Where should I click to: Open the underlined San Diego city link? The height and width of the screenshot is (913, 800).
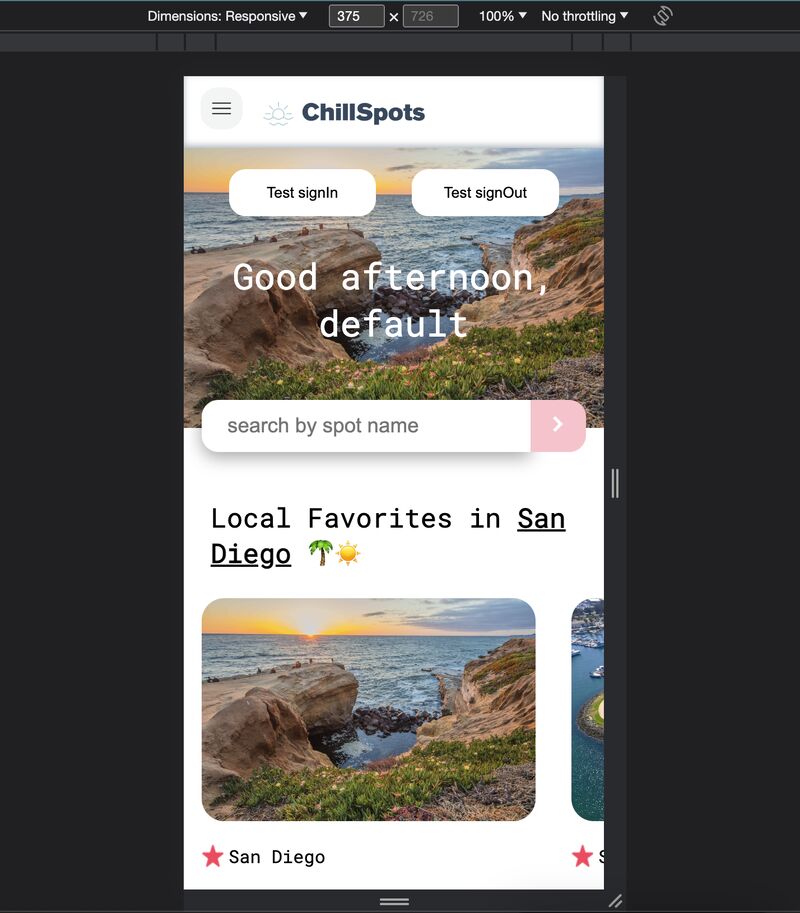540,520
